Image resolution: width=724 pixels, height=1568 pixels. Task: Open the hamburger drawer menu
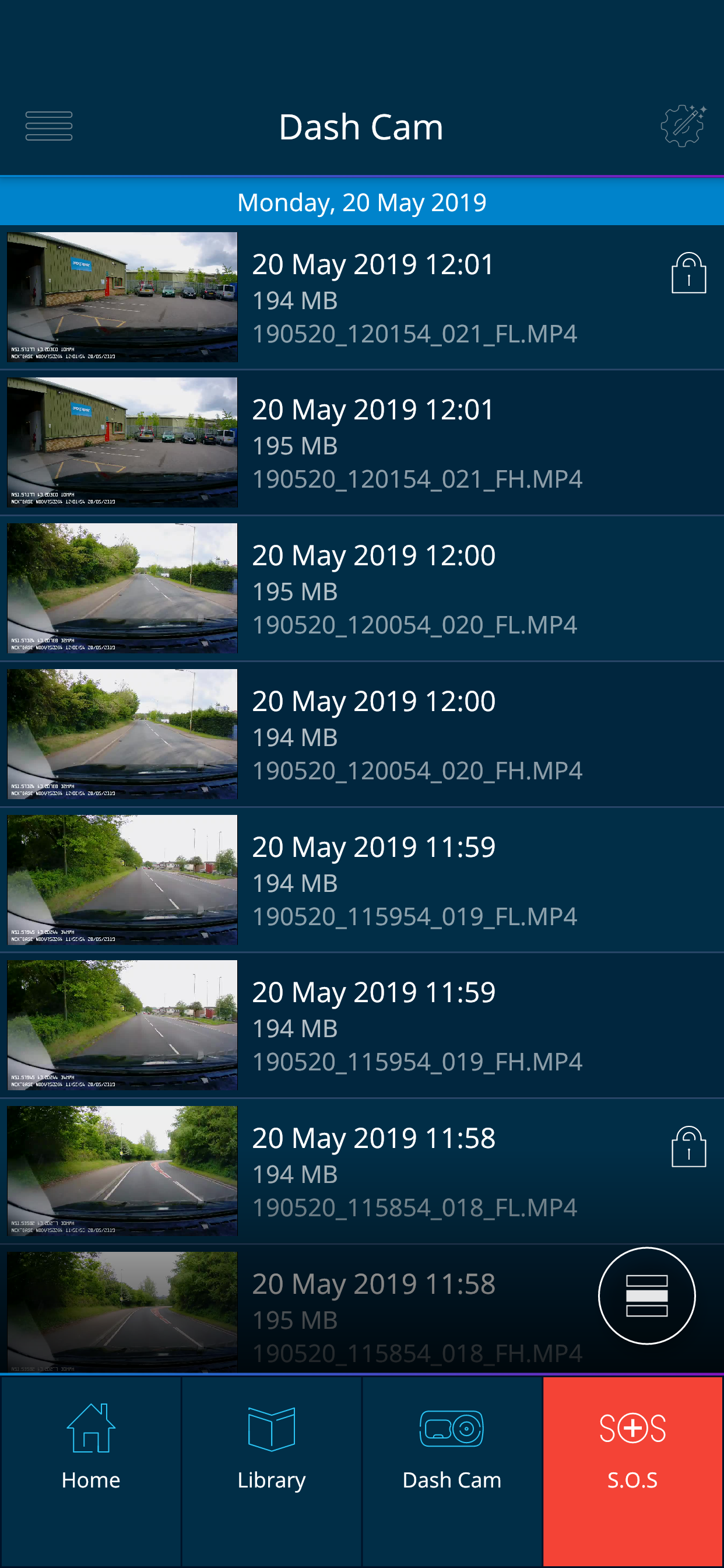click(48, 126)
